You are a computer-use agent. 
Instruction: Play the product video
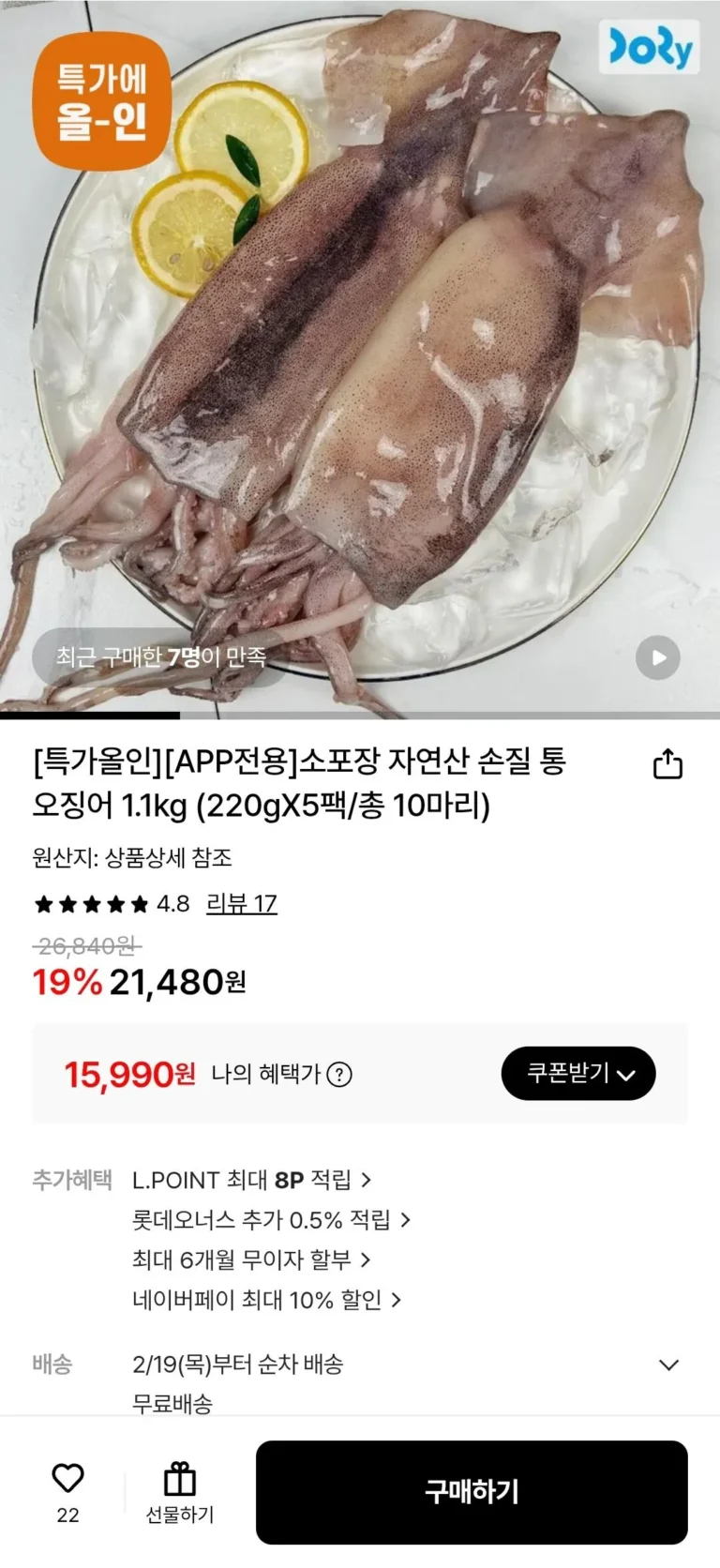(x=658, y=657)
